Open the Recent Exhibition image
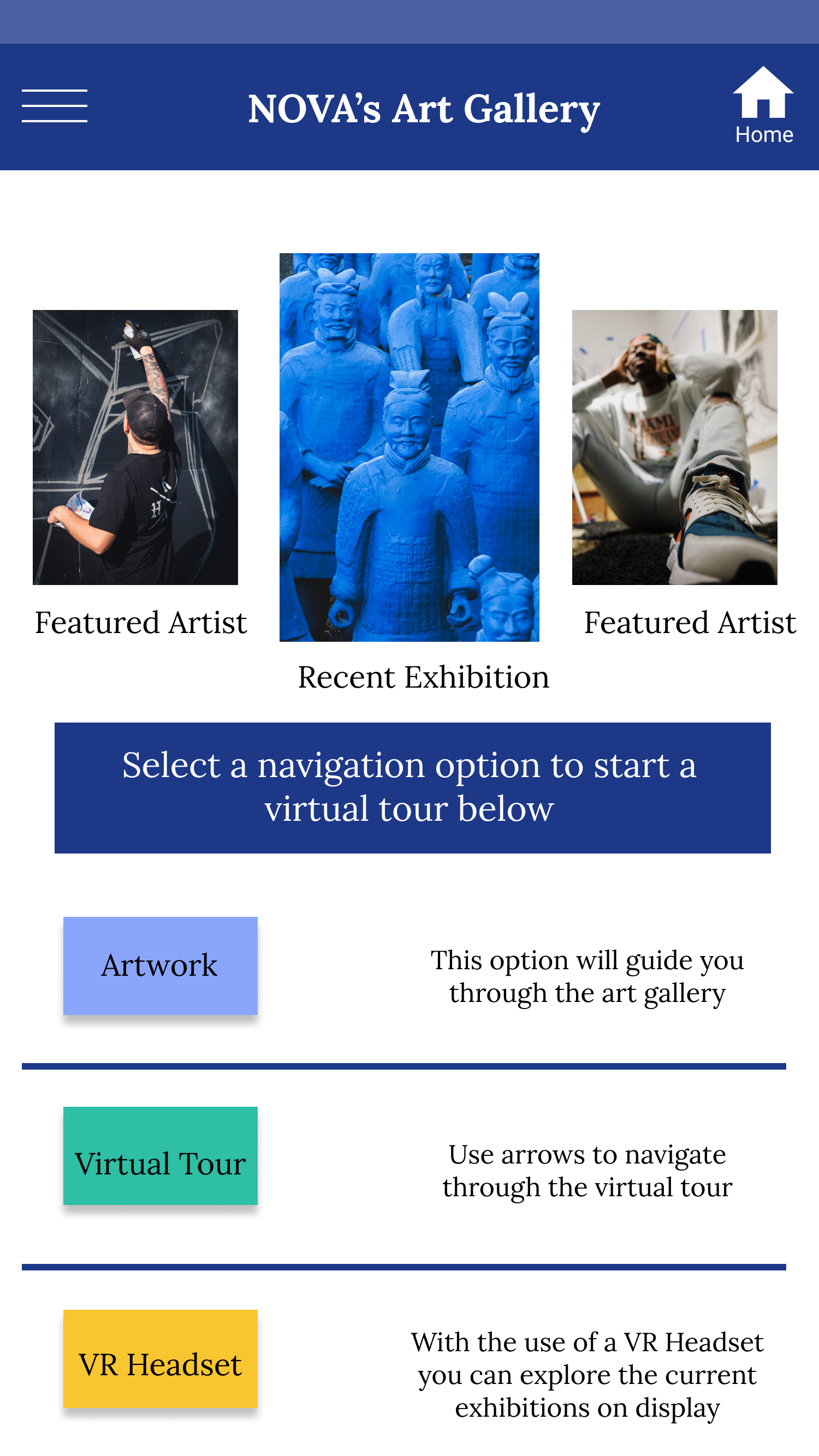819x1456 pixels. click(409, 447)
